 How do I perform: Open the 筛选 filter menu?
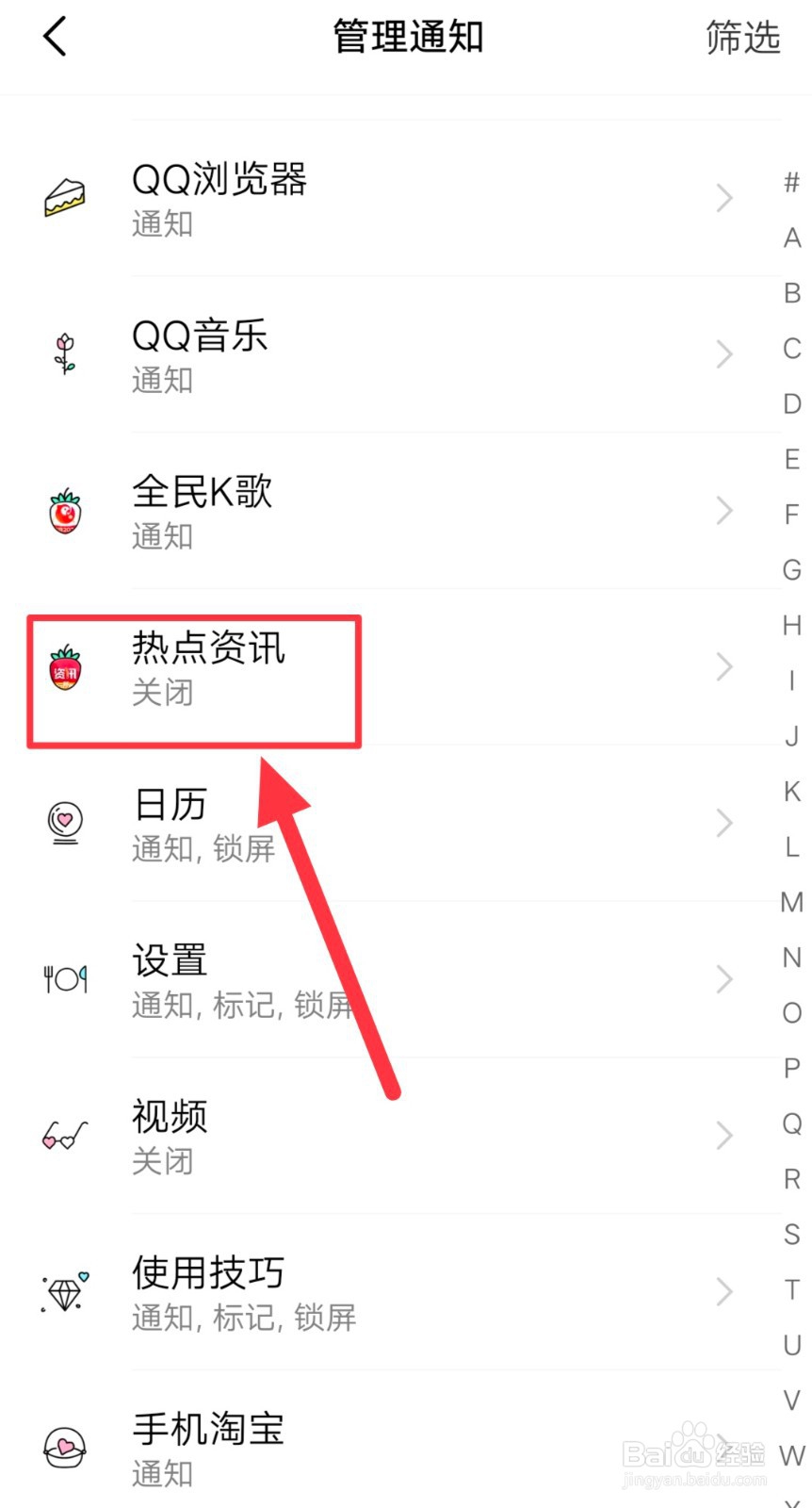[742, 38]
